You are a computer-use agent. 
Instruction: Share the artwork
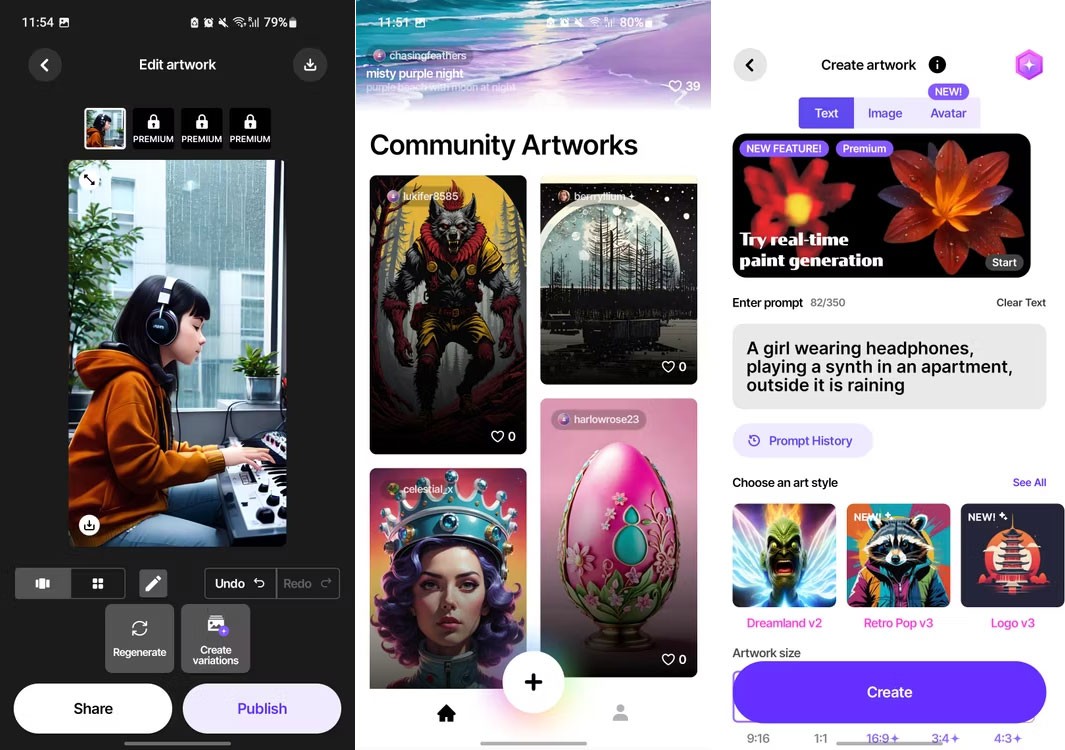coord(93,708)
